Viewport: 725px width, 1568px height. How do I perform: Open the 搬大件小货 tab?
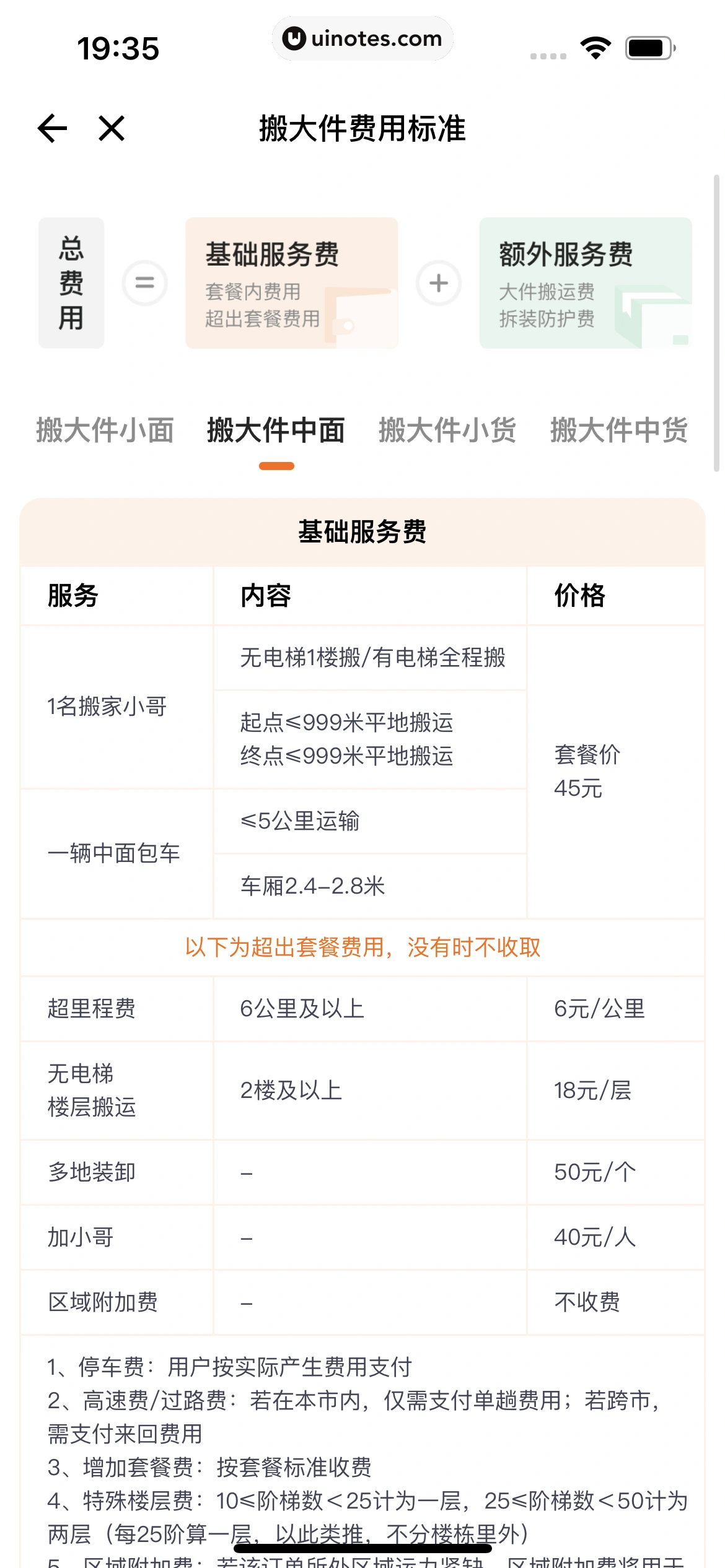click(x=447, y=430)
